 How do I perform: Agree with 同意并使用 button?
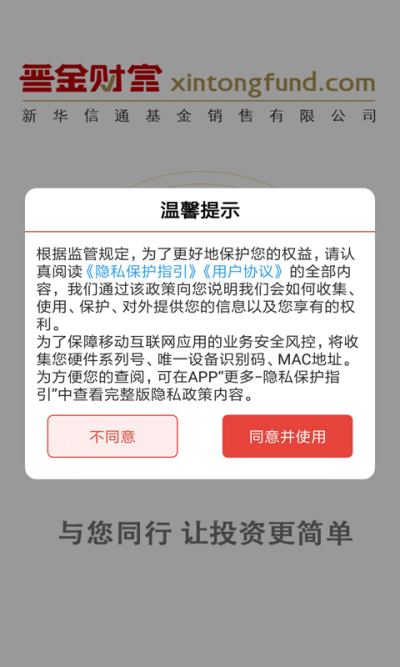(287, 436)
